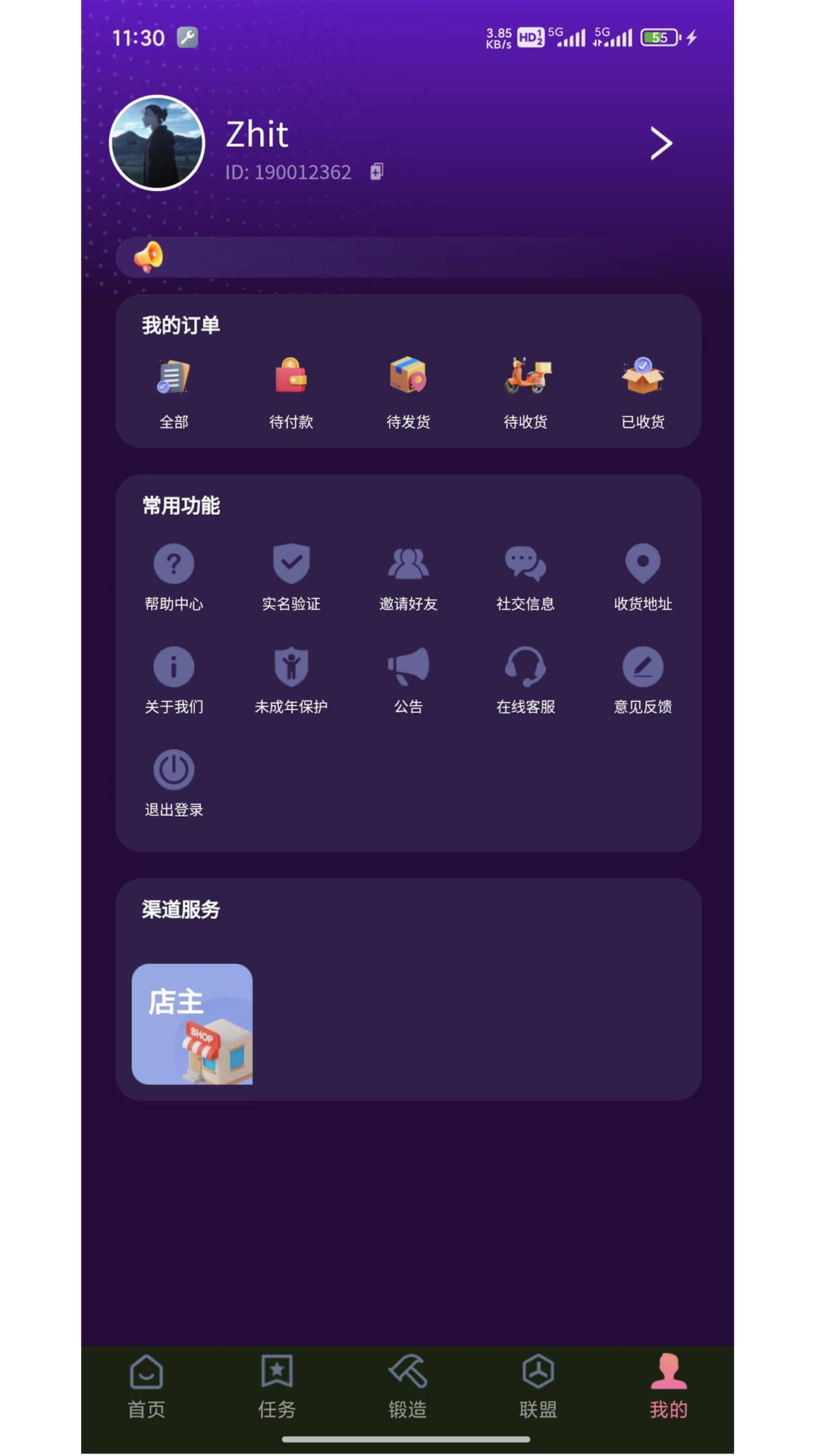Switch to the 联盟 alliance tab
Image resolution: width=819 pixels, height=1456 pixels.
[x=538, y=1387]
